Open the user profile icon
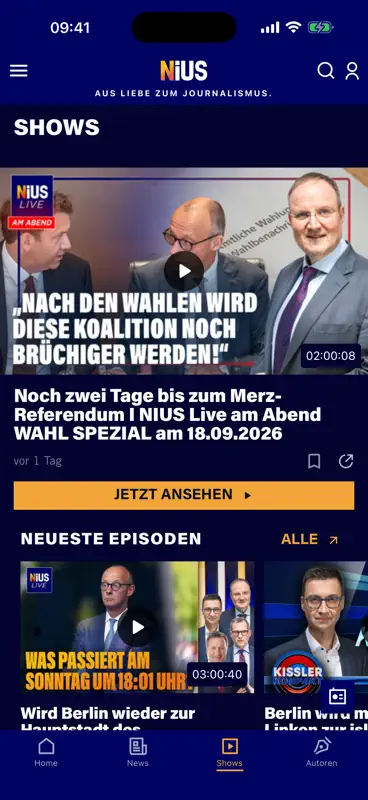Image resolution: width=368 pixels, height=800 pixels. point(352,70)
